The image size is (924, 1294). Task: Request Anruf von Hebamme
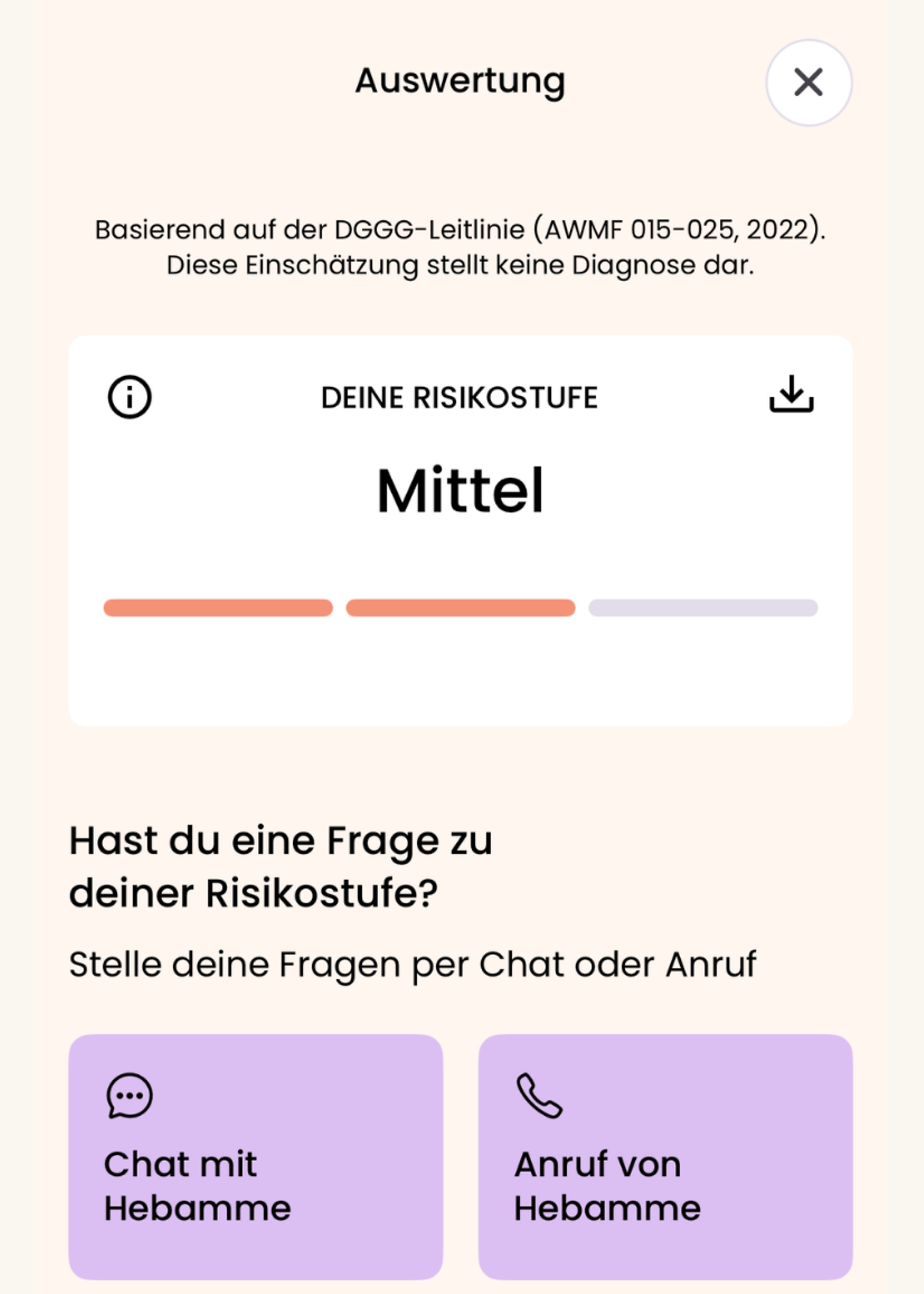click(x=665, y=1157)
